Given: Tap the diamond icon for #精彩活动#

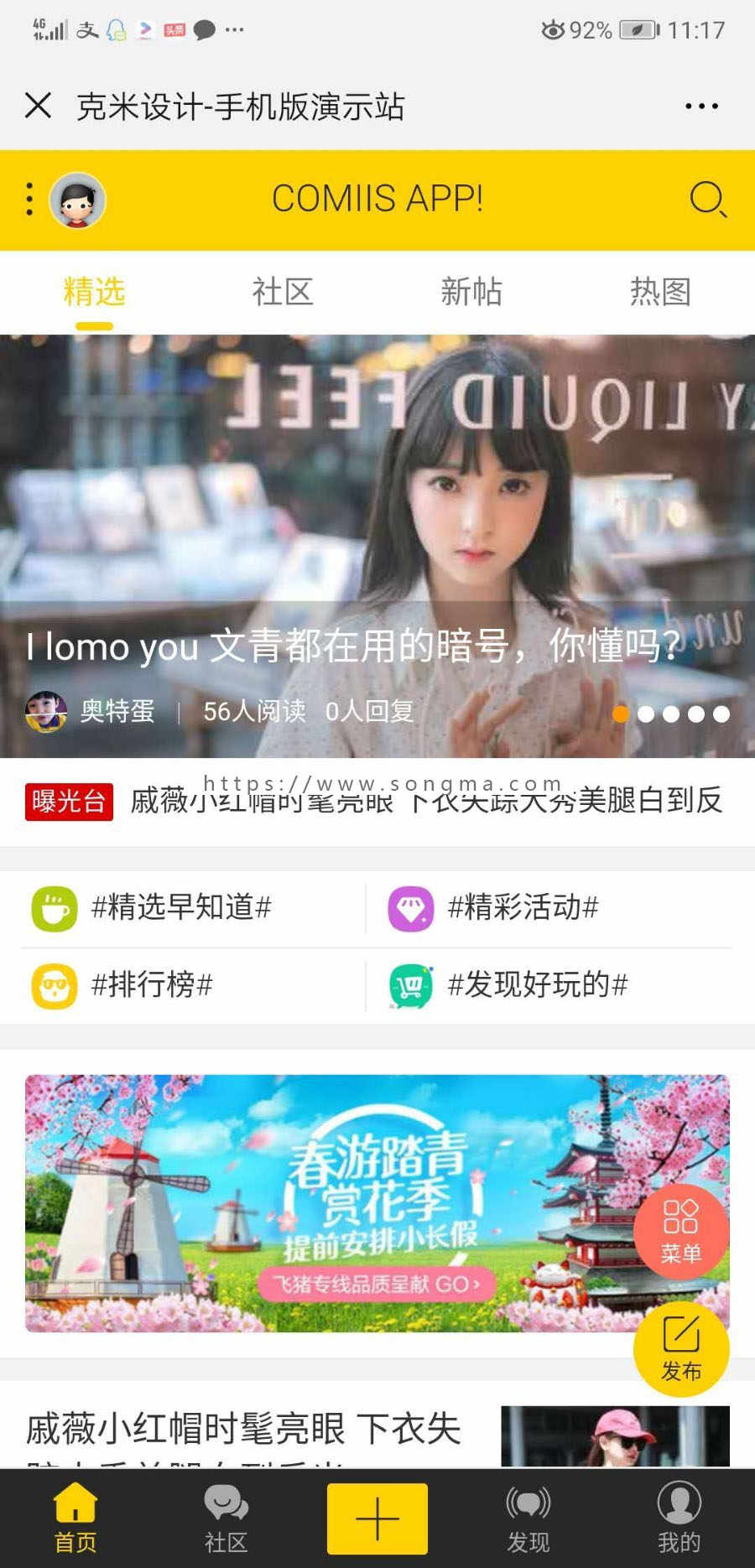Looking at the screenshot, I should [410, 907].
